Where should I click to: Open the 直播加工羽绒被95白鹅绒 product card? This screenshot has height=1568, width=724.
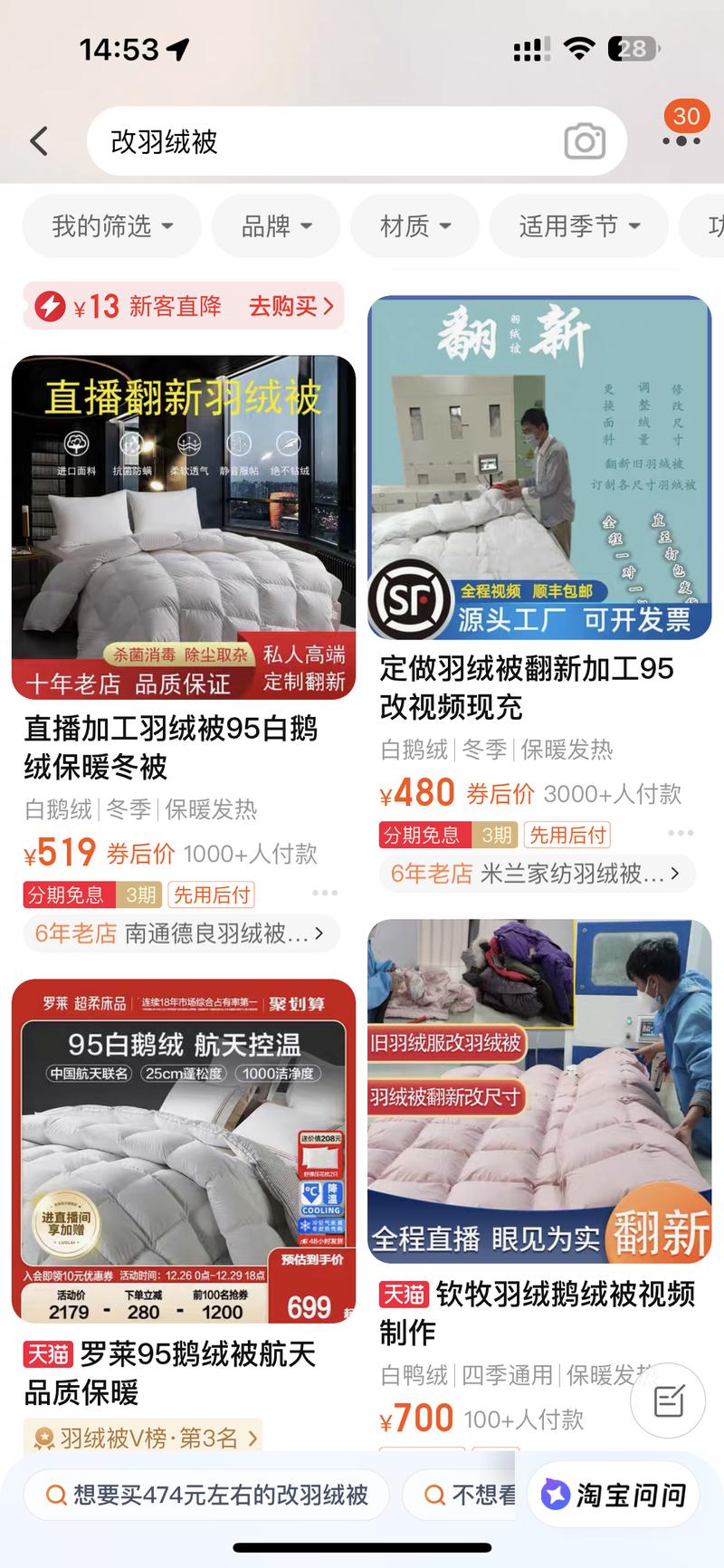184,652
